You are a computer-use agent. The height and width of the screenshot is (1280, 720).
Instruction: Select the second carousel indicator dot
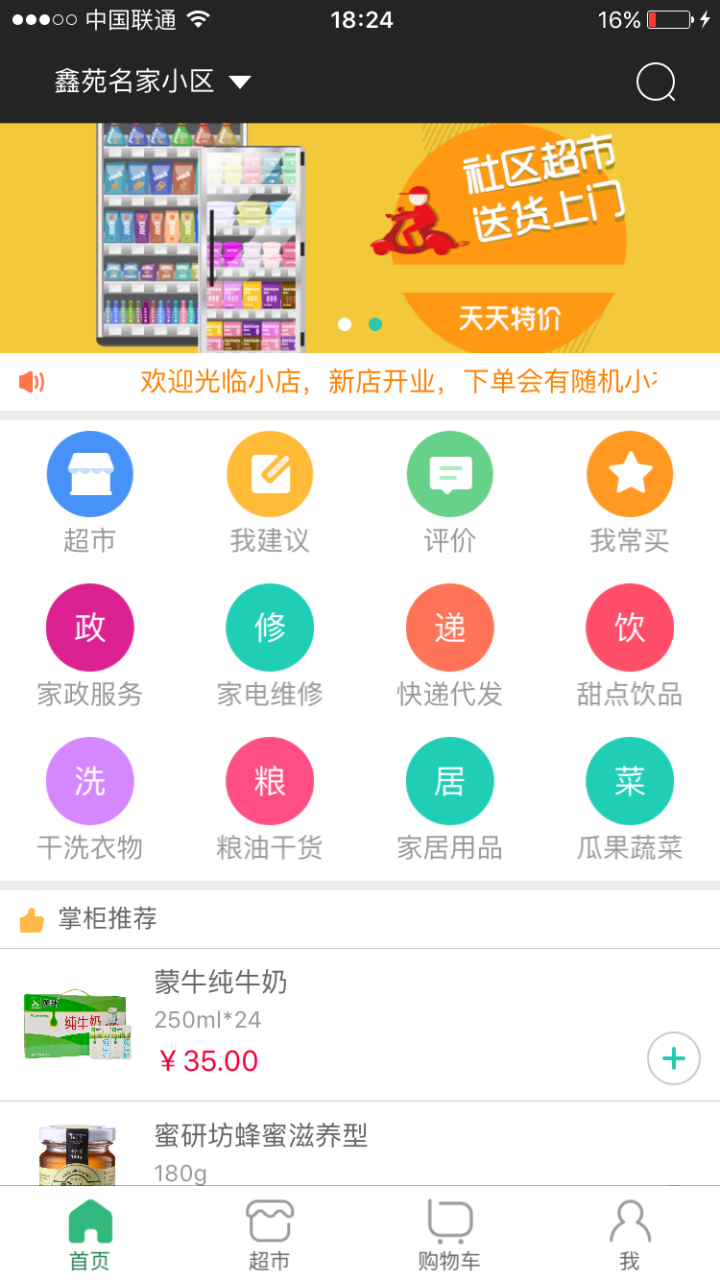pyautogui.click(x=375, y=324)
